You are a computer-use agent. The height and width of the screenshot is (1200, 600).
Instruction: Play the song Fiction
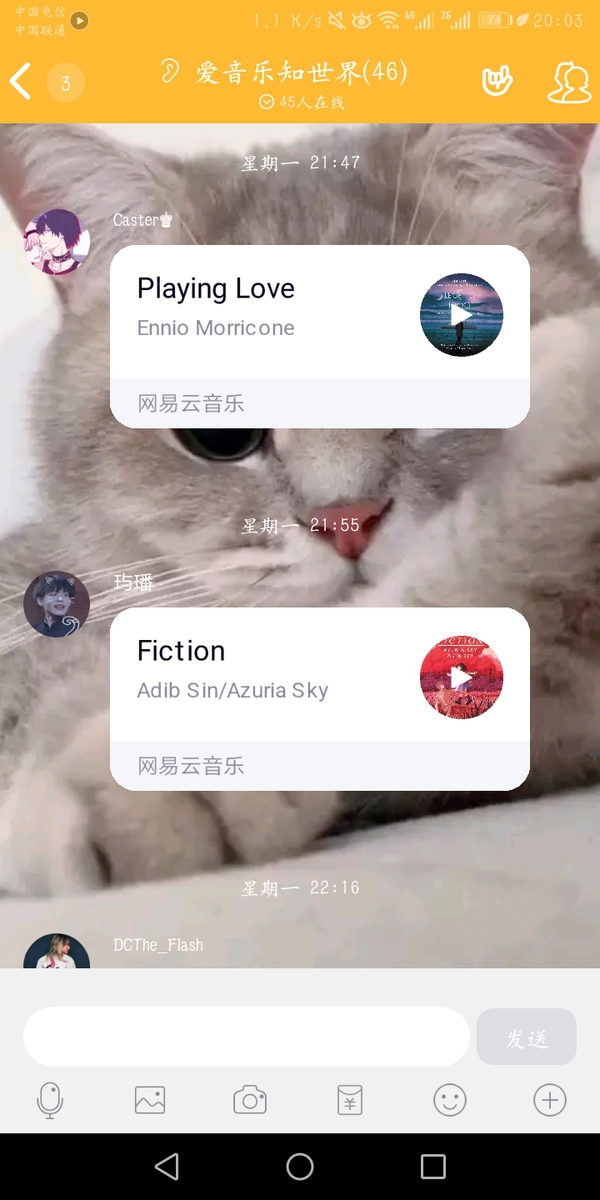point(461,677)
